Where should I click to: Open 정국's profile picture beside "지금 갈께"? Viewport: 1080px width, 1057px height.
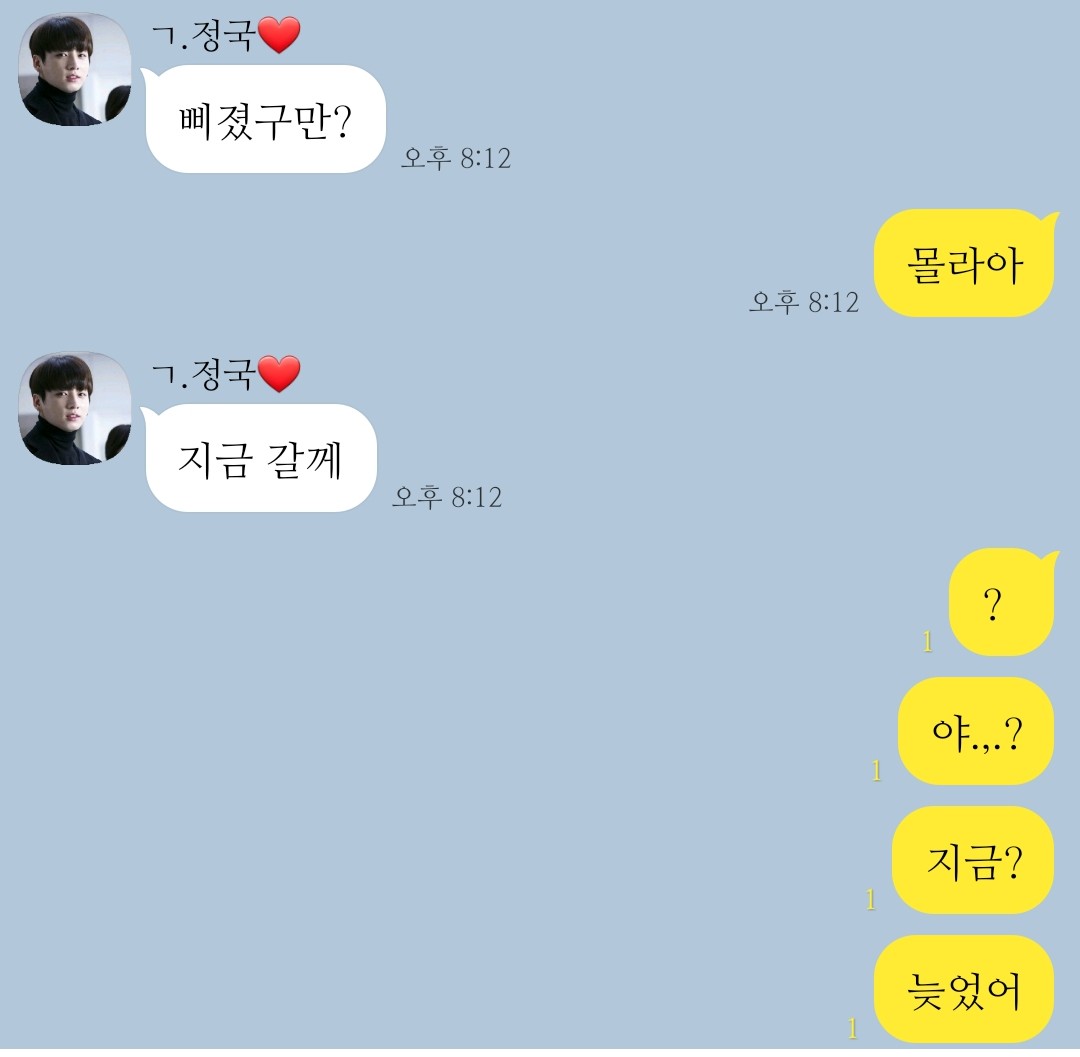click(75, 408)
